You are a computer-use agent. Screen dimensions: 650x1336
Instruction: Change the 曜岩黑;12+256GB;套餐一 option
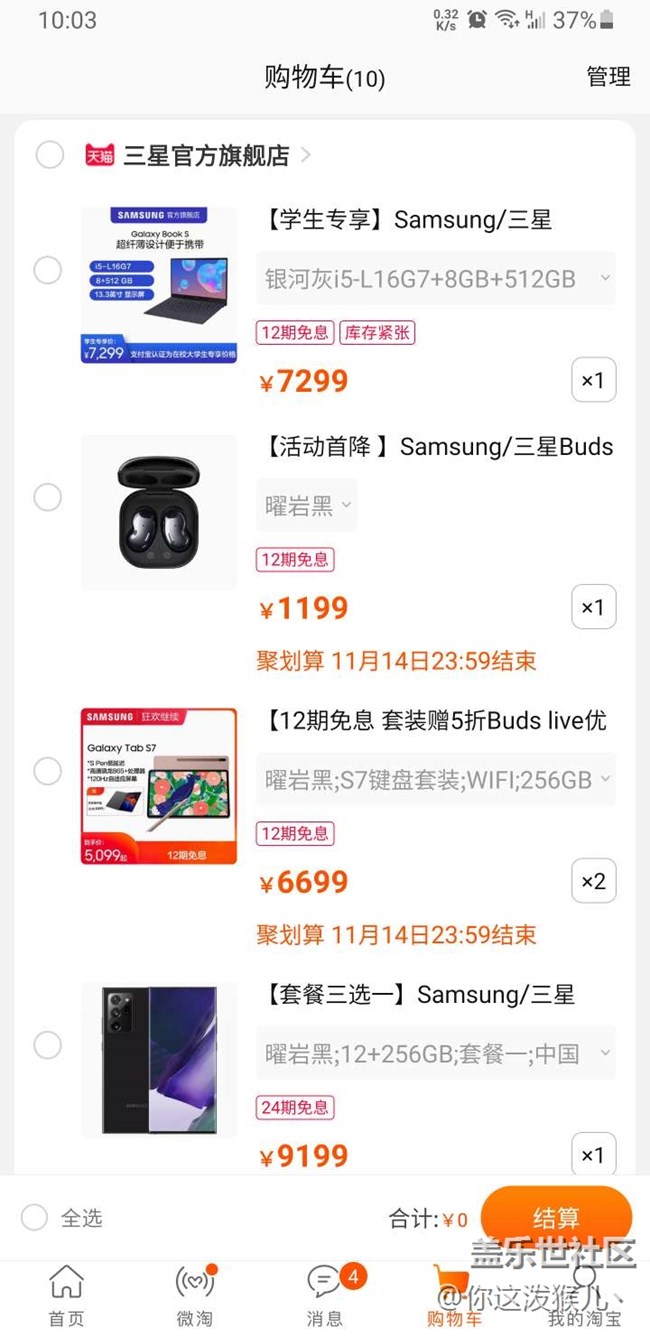coord(435,1053)
